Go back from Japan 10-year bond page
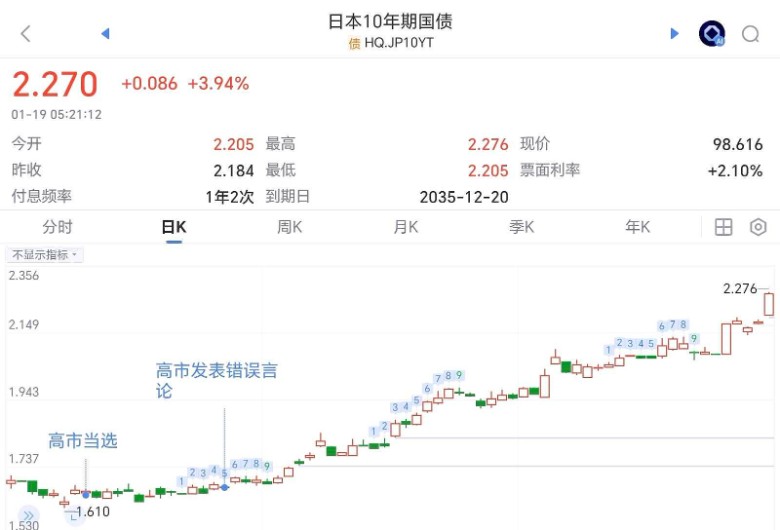Image resolution: width=780 pixels, height=530 pixels. pyautogui.click(x=26, y=34)
